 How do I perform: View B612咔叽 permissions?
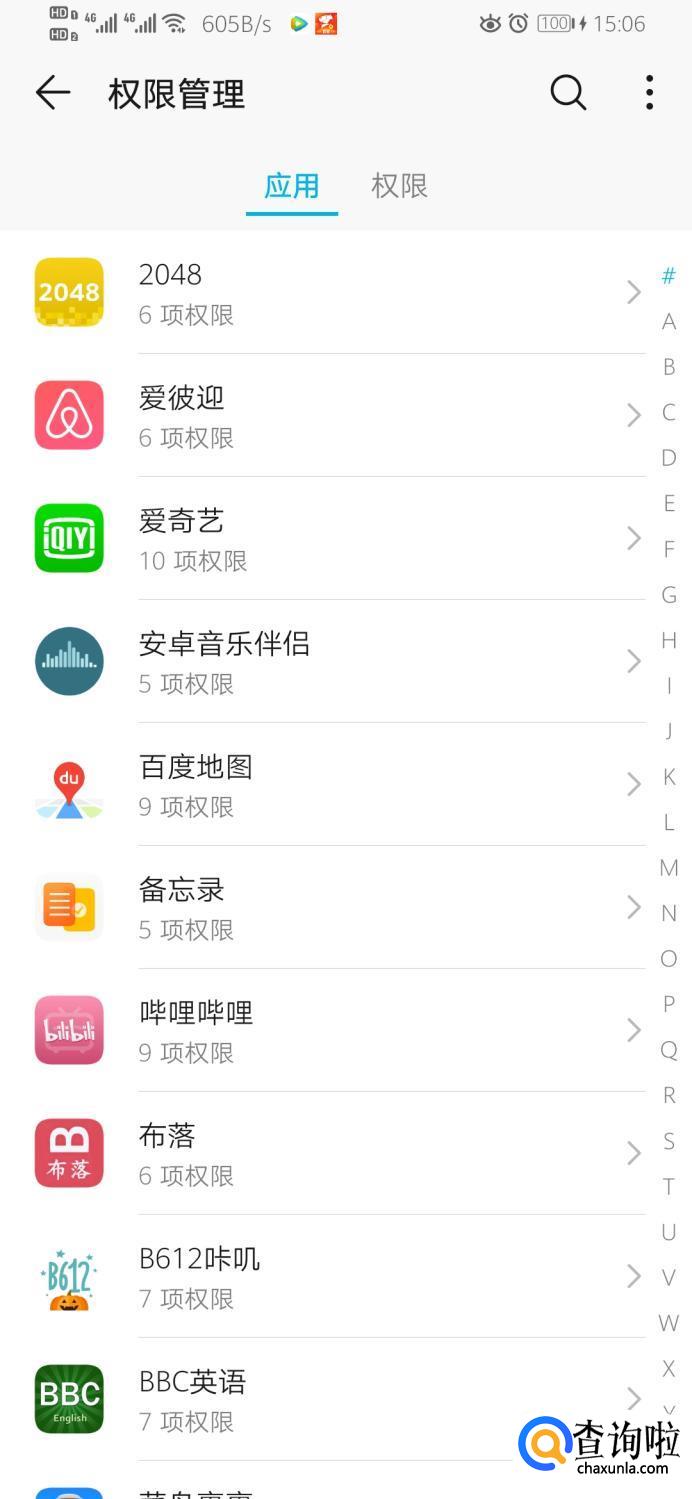pos(340,1276)
